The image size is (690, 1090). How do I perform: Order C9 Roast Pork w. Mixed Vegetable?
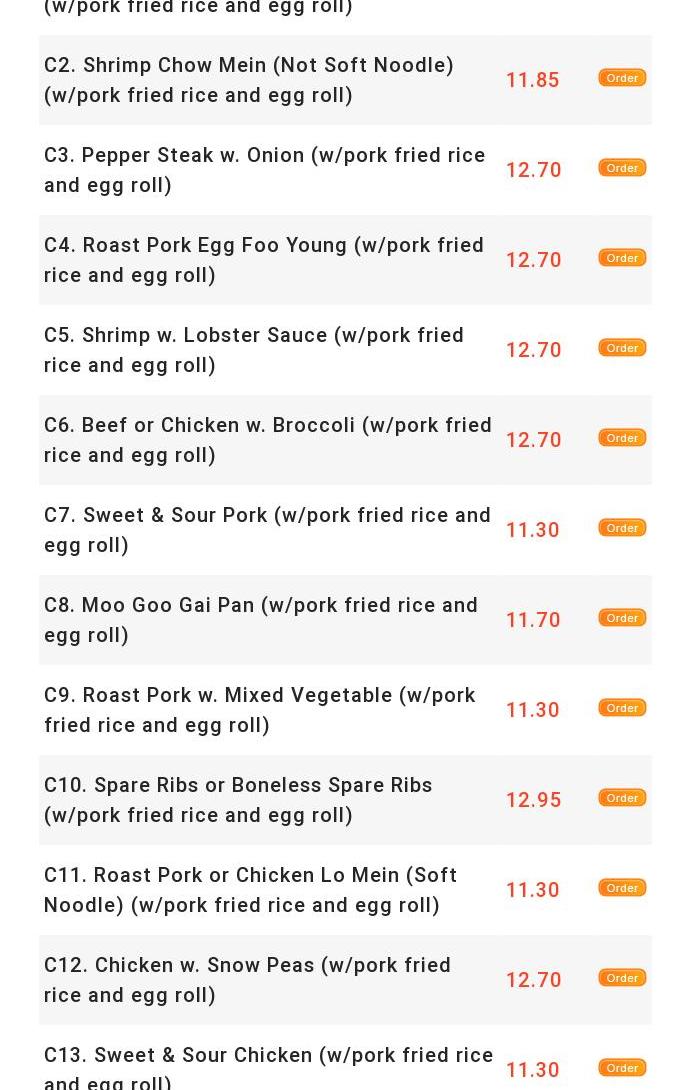[x=622, y=708]
